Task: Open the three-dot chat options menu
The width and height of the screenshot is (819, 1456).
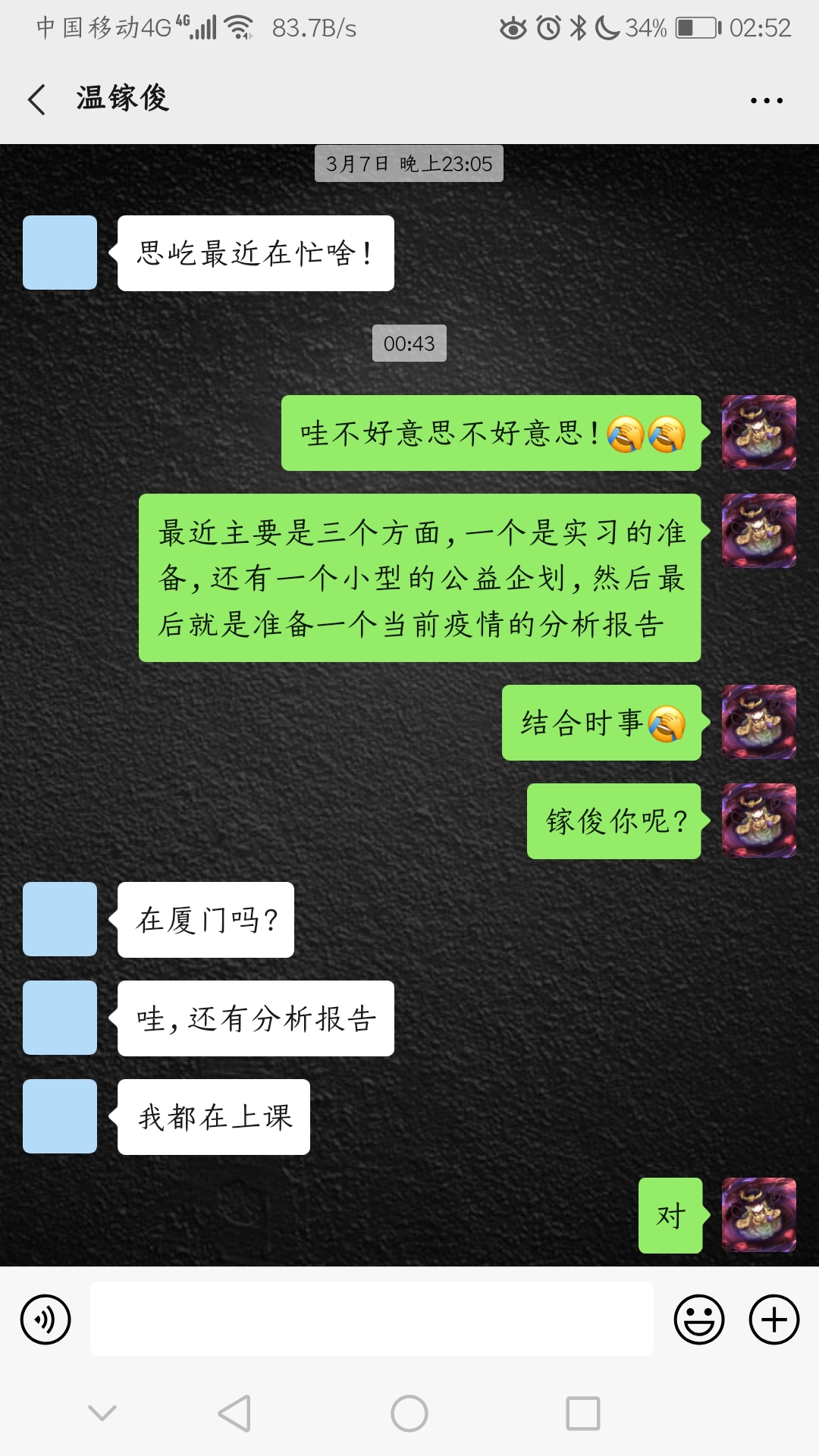Action: point(766,100)
